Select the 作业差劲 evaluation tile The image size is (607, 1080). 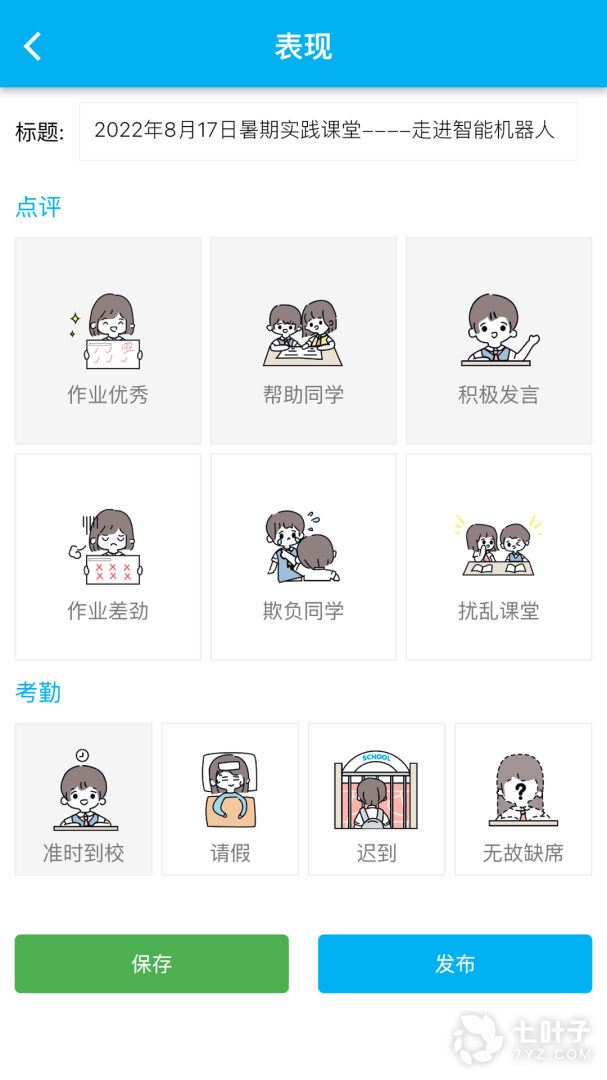pyautogui.click(x=108, y=557)
